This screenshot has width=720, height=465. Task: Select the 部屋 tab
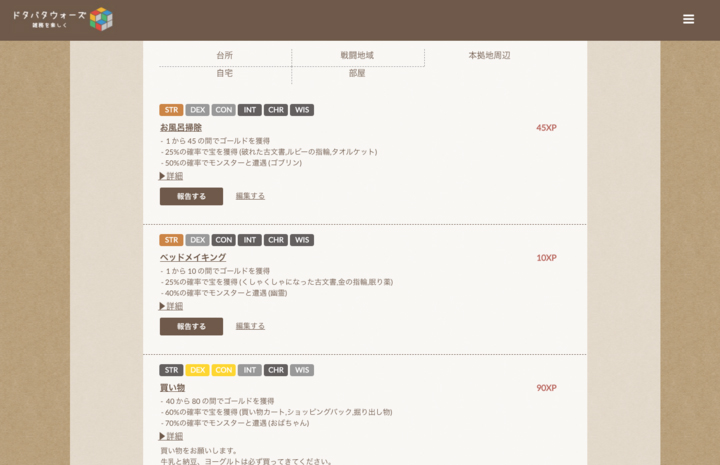(x=357, y=73)
